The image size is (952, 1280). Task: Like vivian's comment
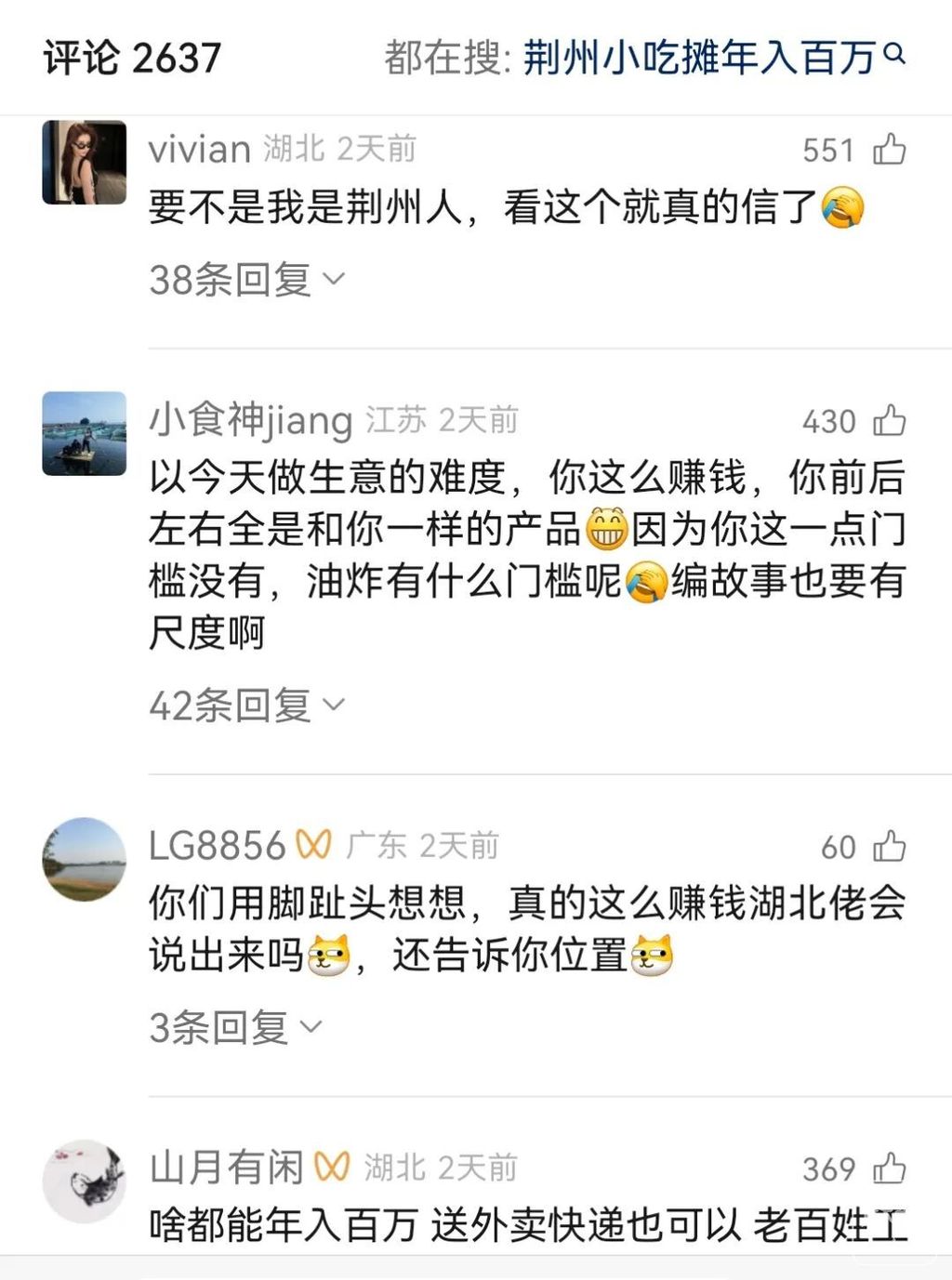click(x=889, y=150)
